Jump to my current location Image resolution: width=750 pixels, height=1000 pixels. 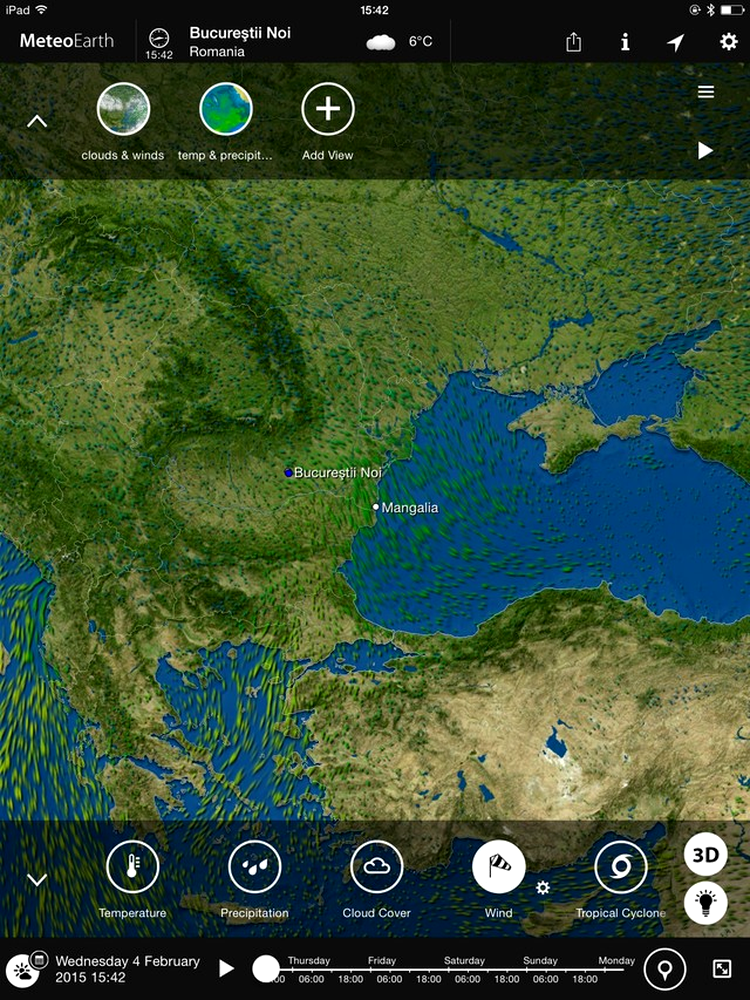(x=676, y=42)
